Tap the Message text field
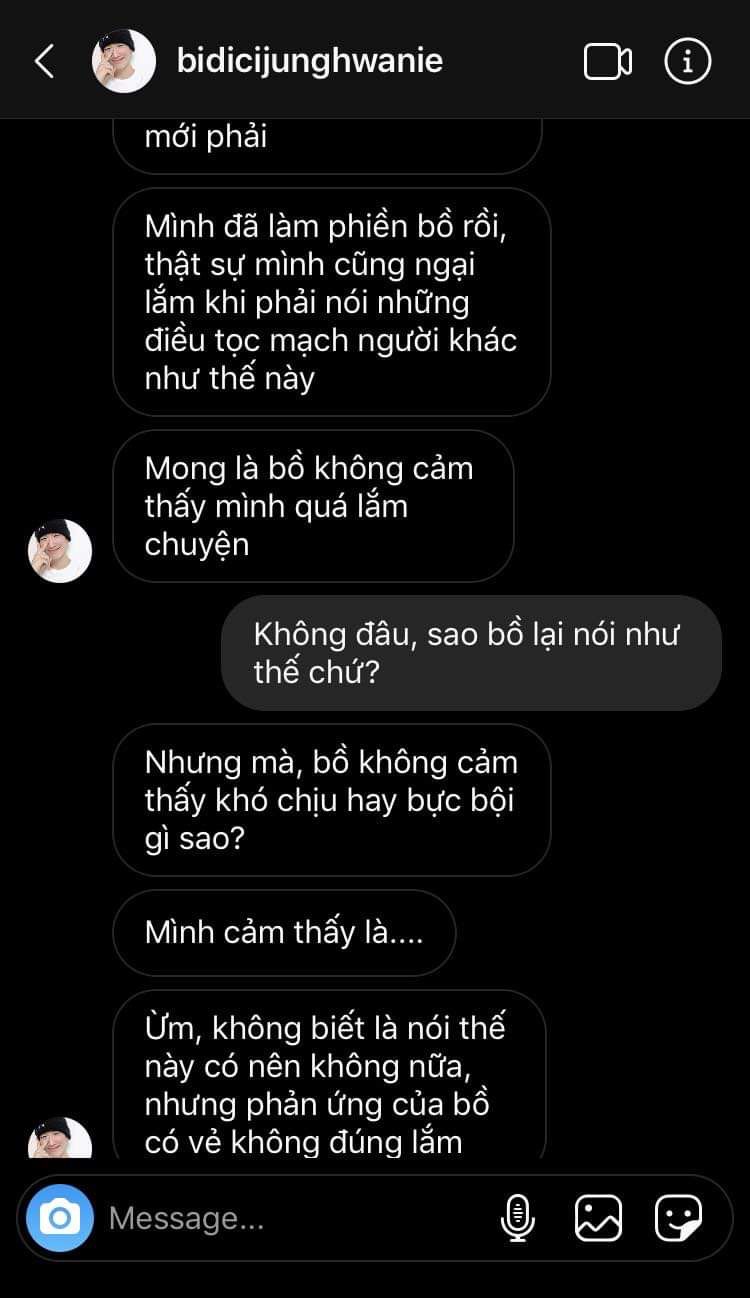 [290, 1218]
